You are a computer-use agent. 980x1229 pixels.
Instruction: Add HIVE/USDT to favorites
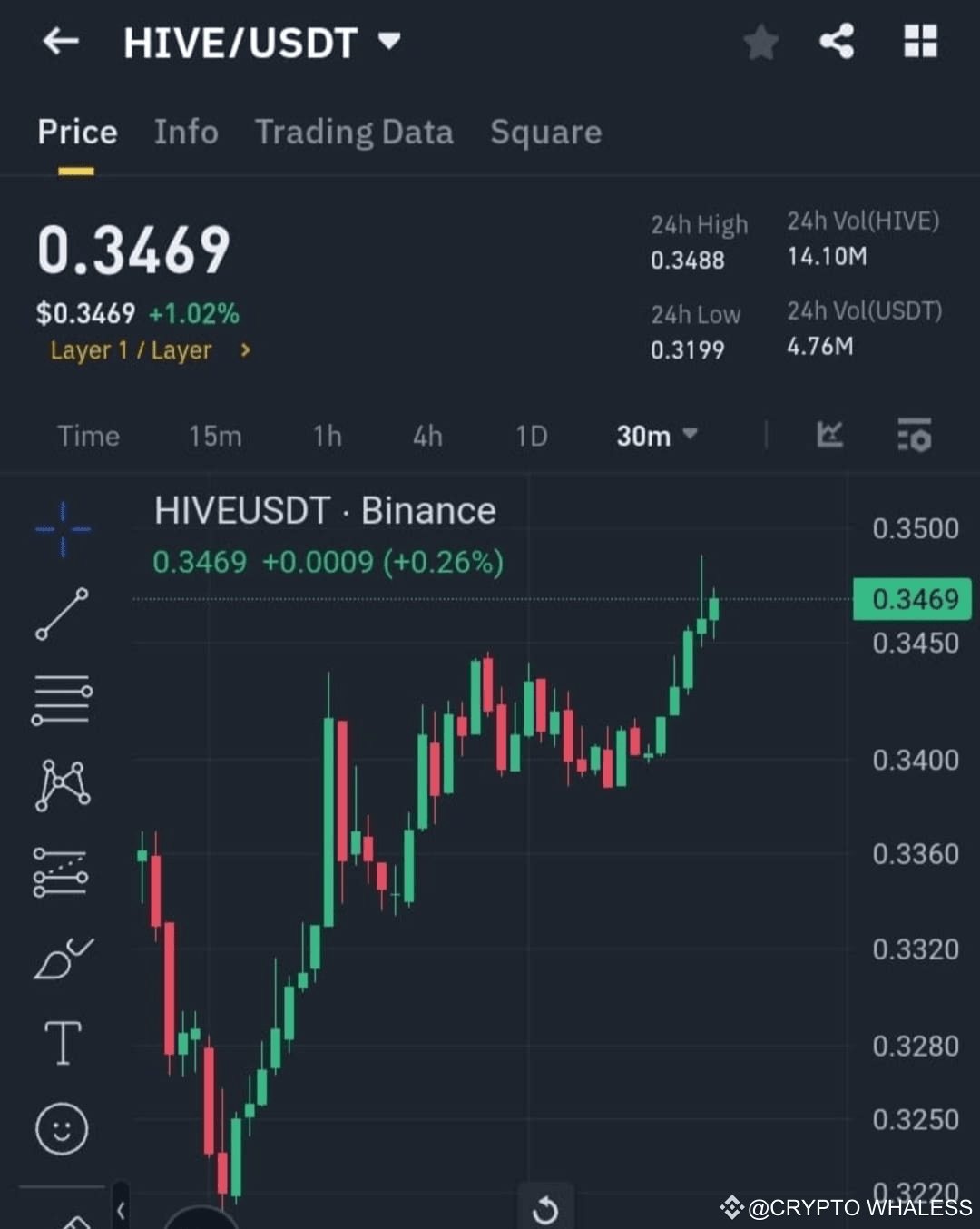760,42
